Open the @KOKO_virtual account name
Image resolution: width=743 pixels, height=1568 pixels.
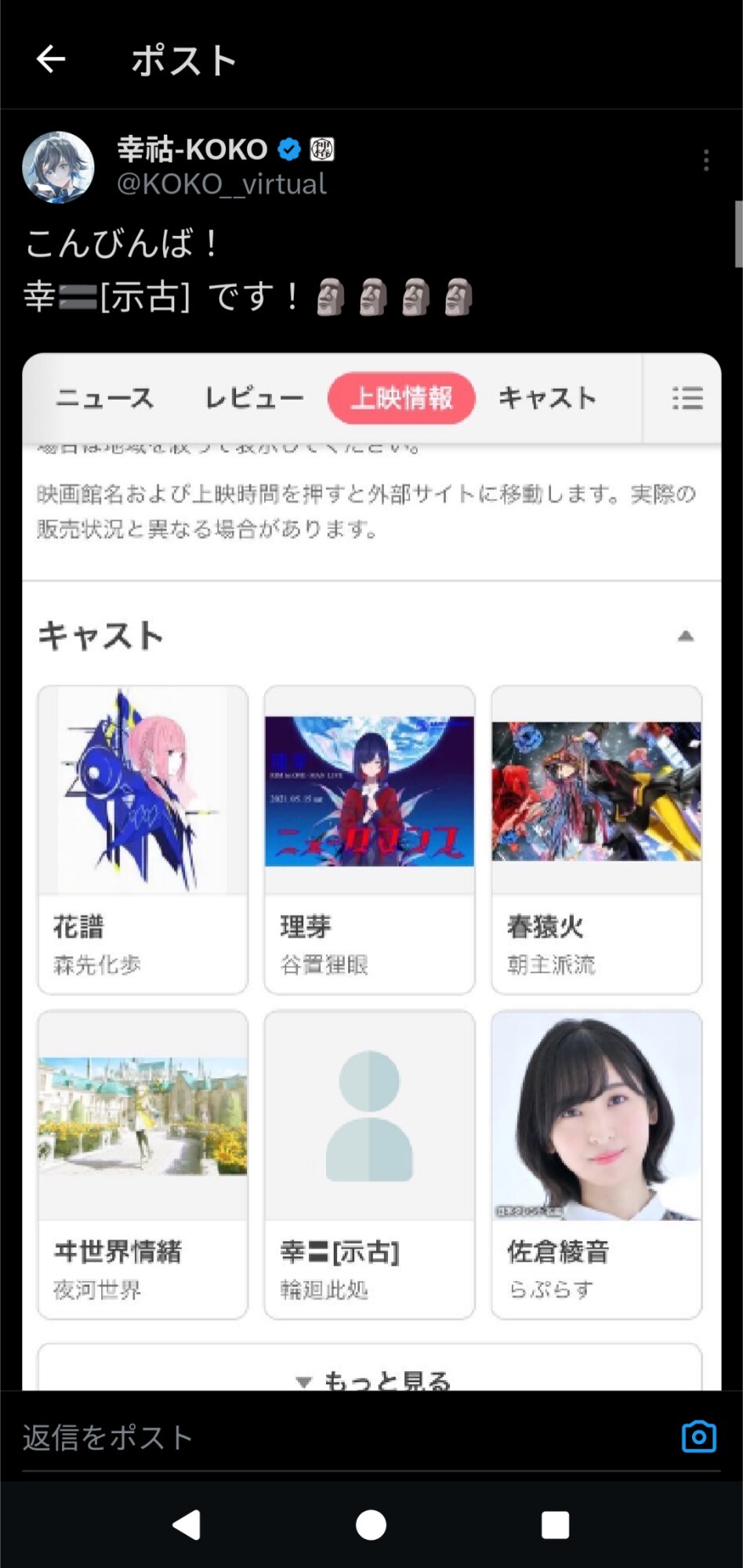tap(221, 184)
